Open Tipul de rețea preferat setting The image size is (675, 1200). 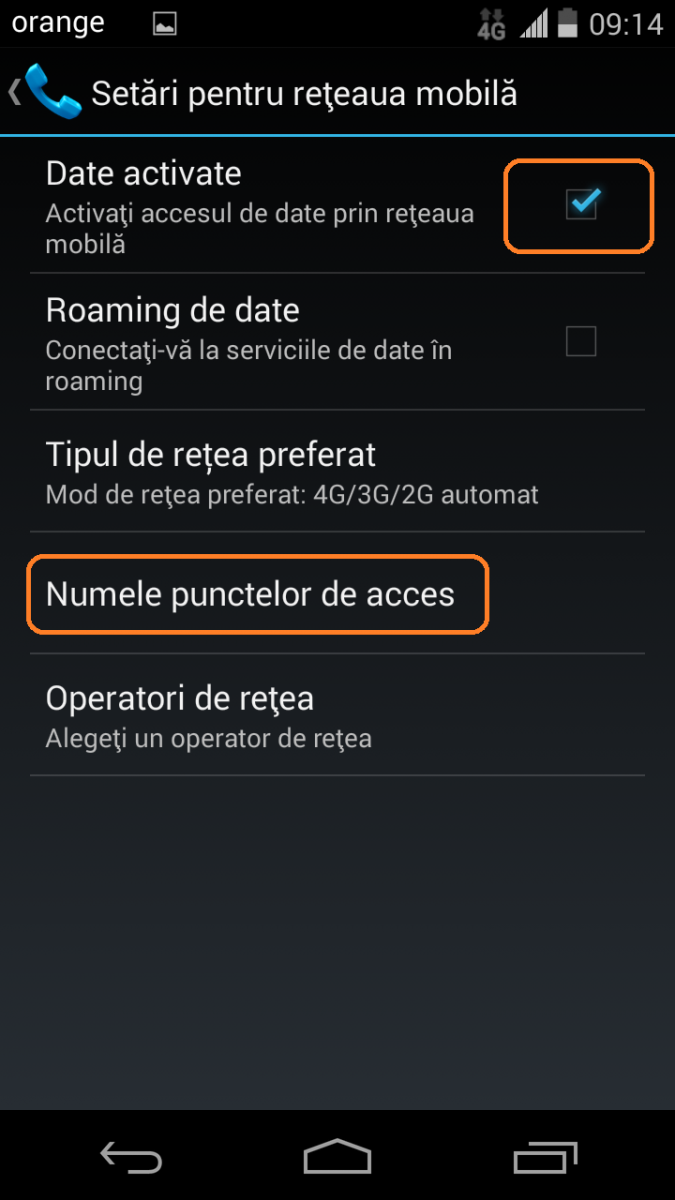(337, 471)
